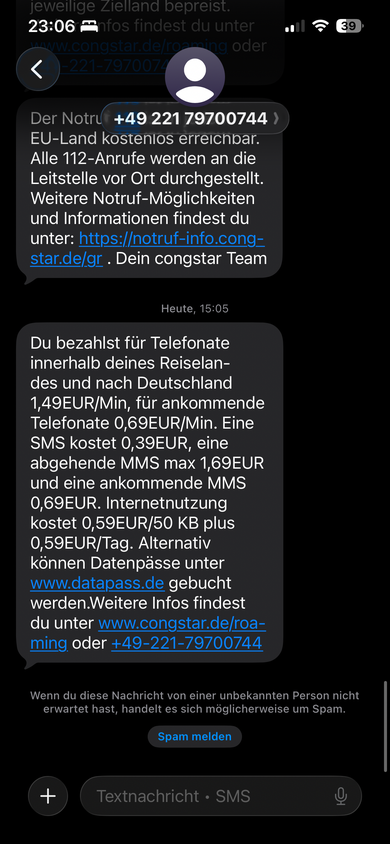Open contact details for +49 221 79700744
Image resolution: width=390 pixels, height=844 pixels.
(195, 118)
